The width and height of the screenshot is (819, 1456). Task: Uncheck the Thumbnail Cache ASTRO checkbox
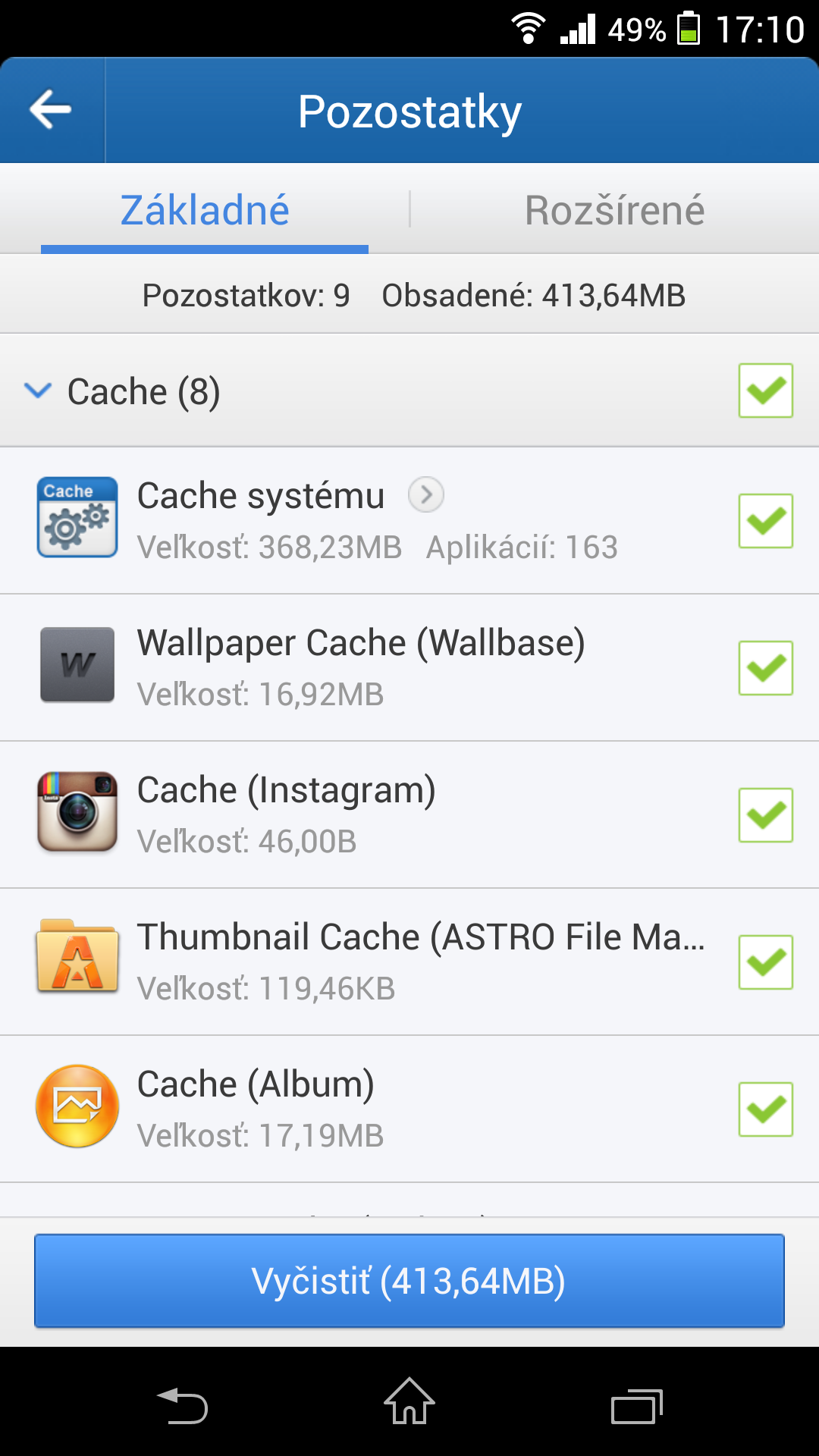(x=765, y=962)
